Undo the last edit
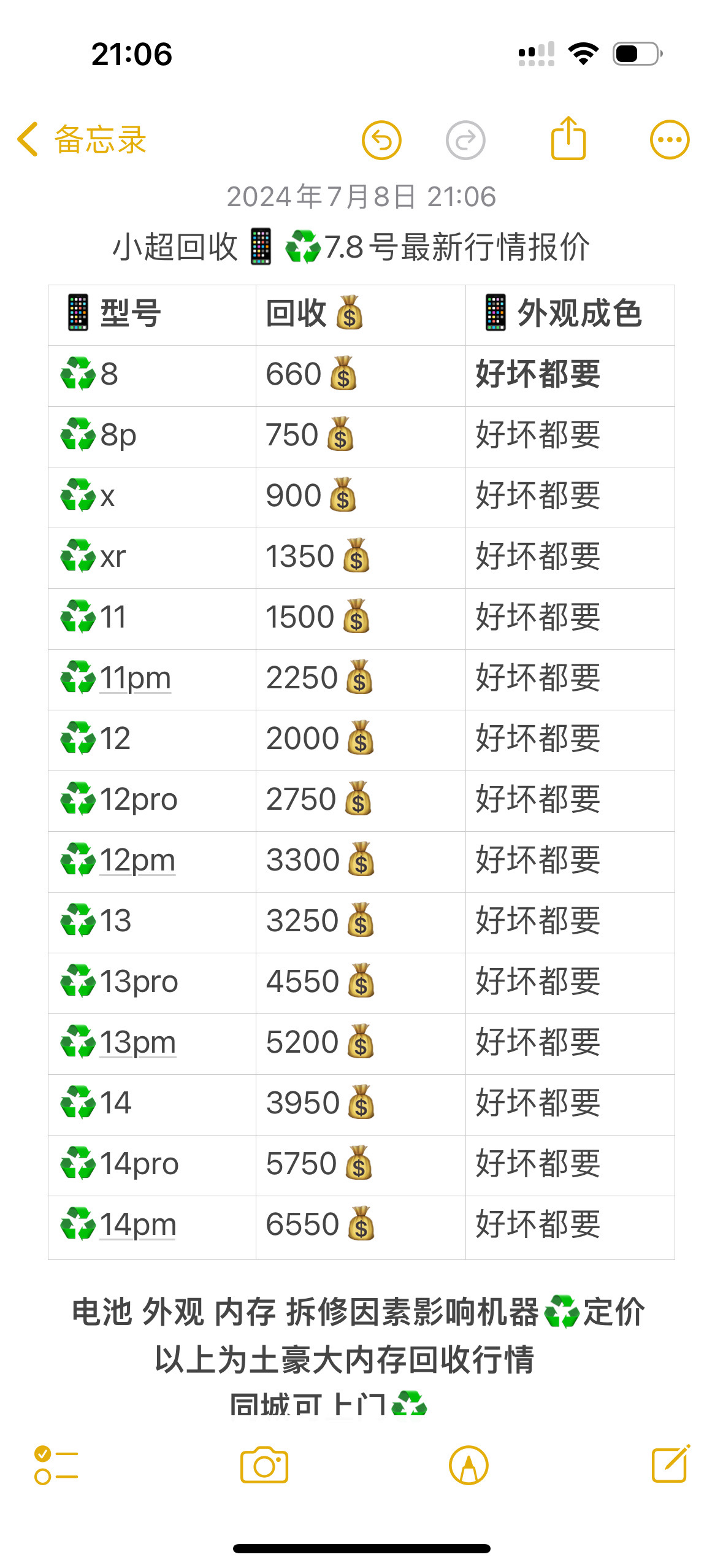 pos(381,140)
